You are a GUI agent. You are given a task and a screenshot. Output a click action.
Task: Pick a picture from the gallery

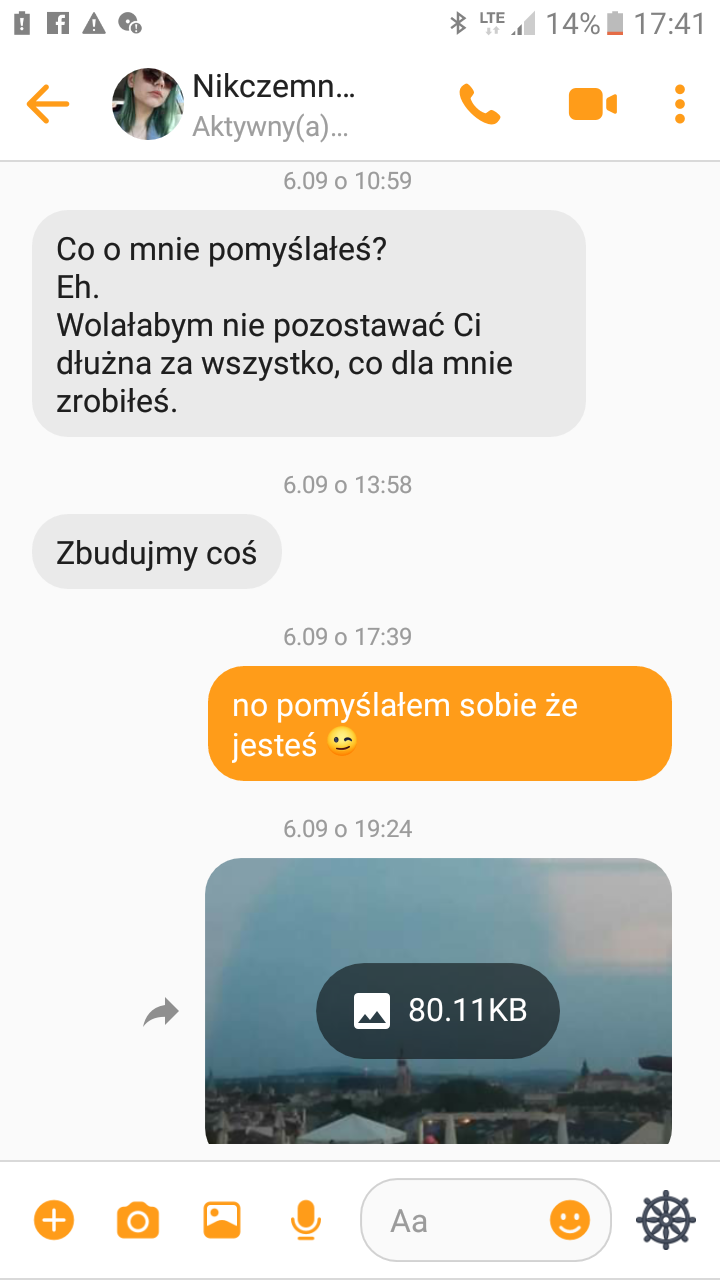[221, 1220]
